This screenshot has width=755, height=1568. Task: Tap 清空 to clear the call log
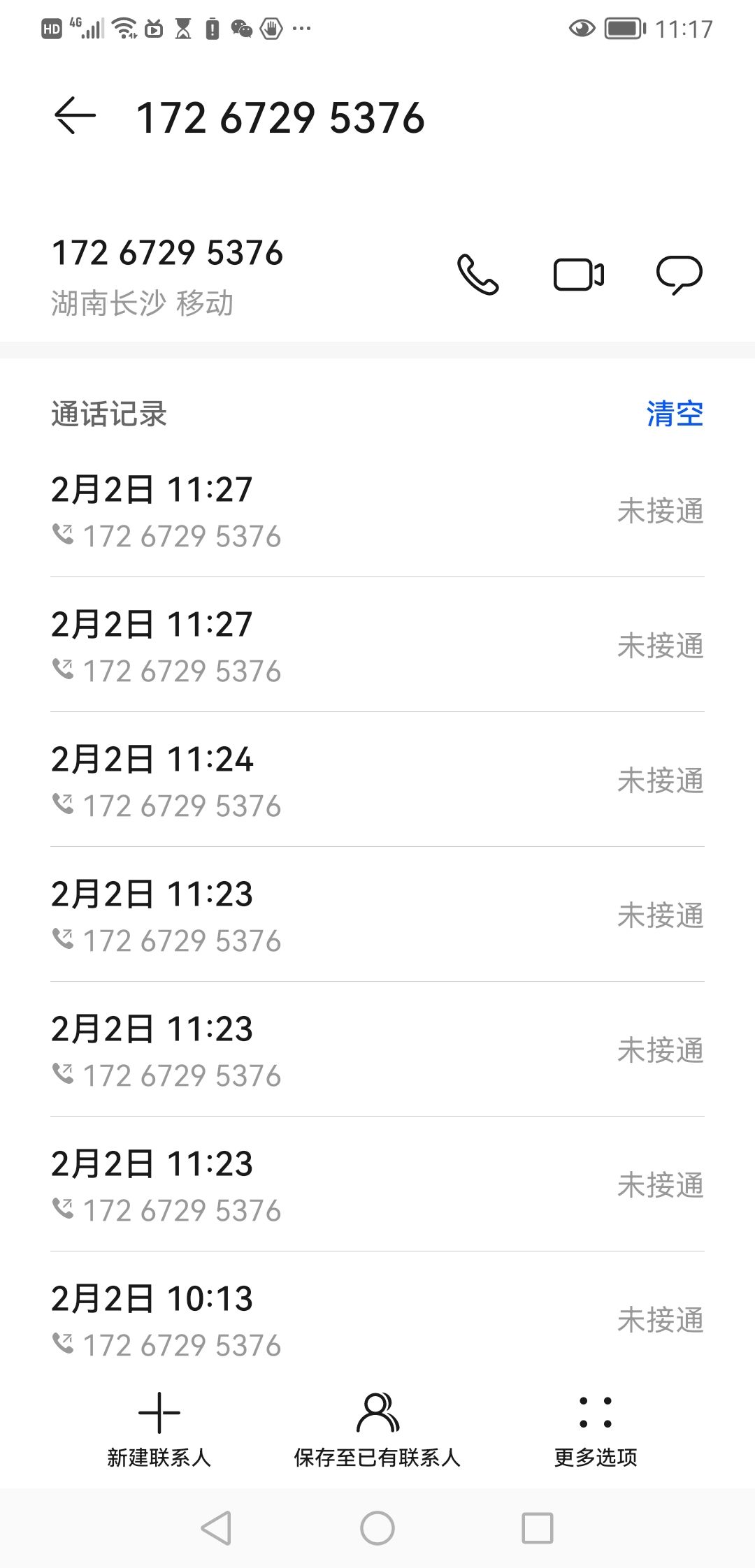[675, 414]
